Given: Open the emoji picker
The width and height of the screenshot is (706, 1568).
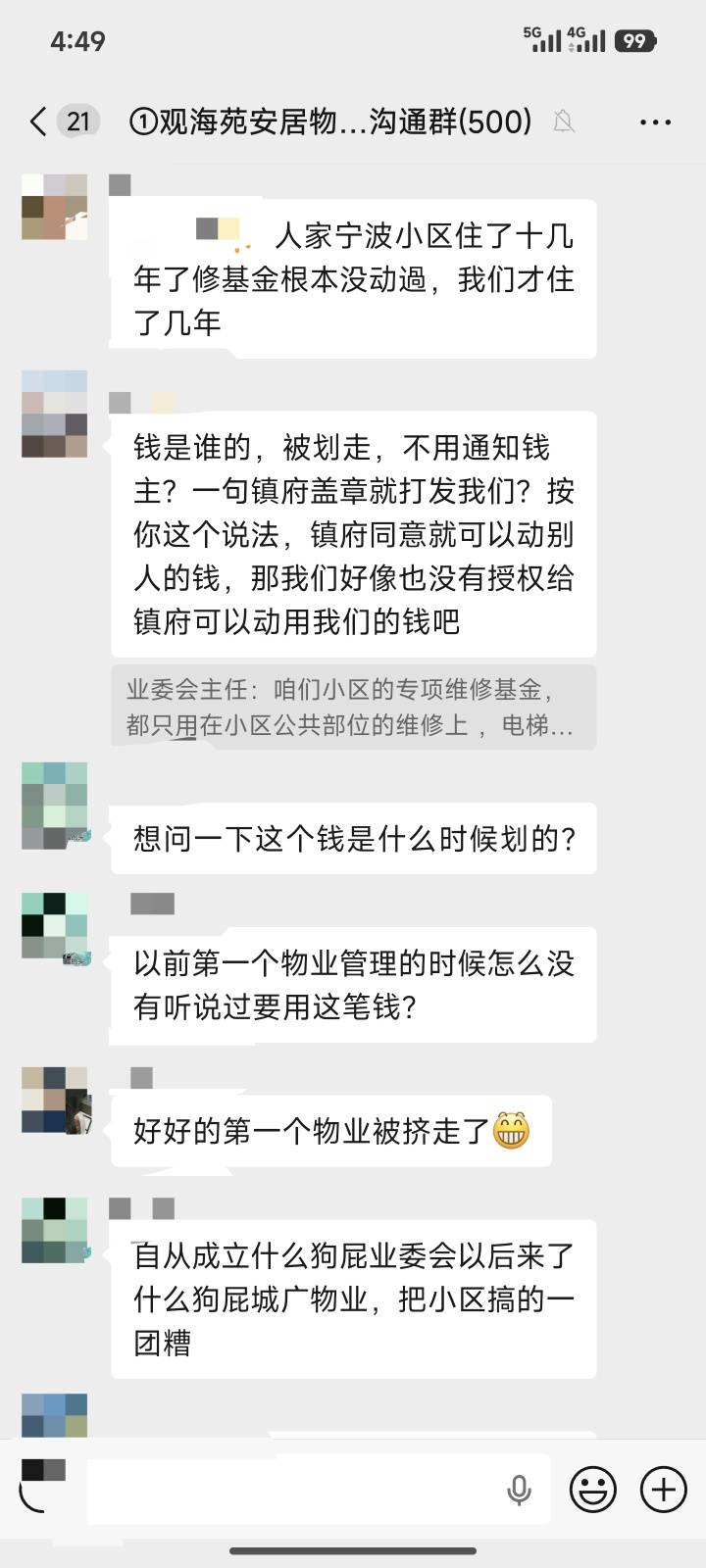Looking at the screenshot, I should (x=592, y=1490).
